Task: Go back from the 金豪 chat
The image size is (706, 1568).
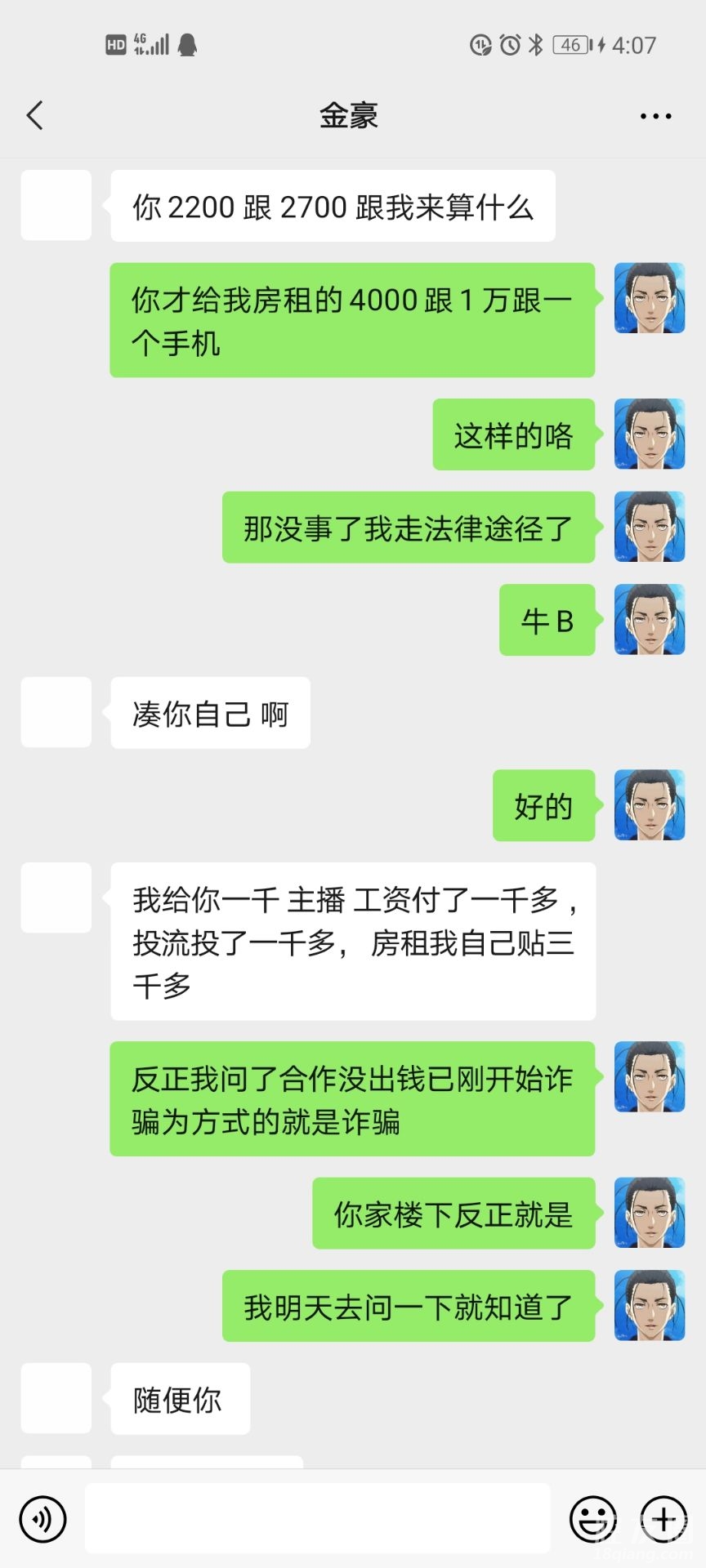Action: (x=35, y=116)
